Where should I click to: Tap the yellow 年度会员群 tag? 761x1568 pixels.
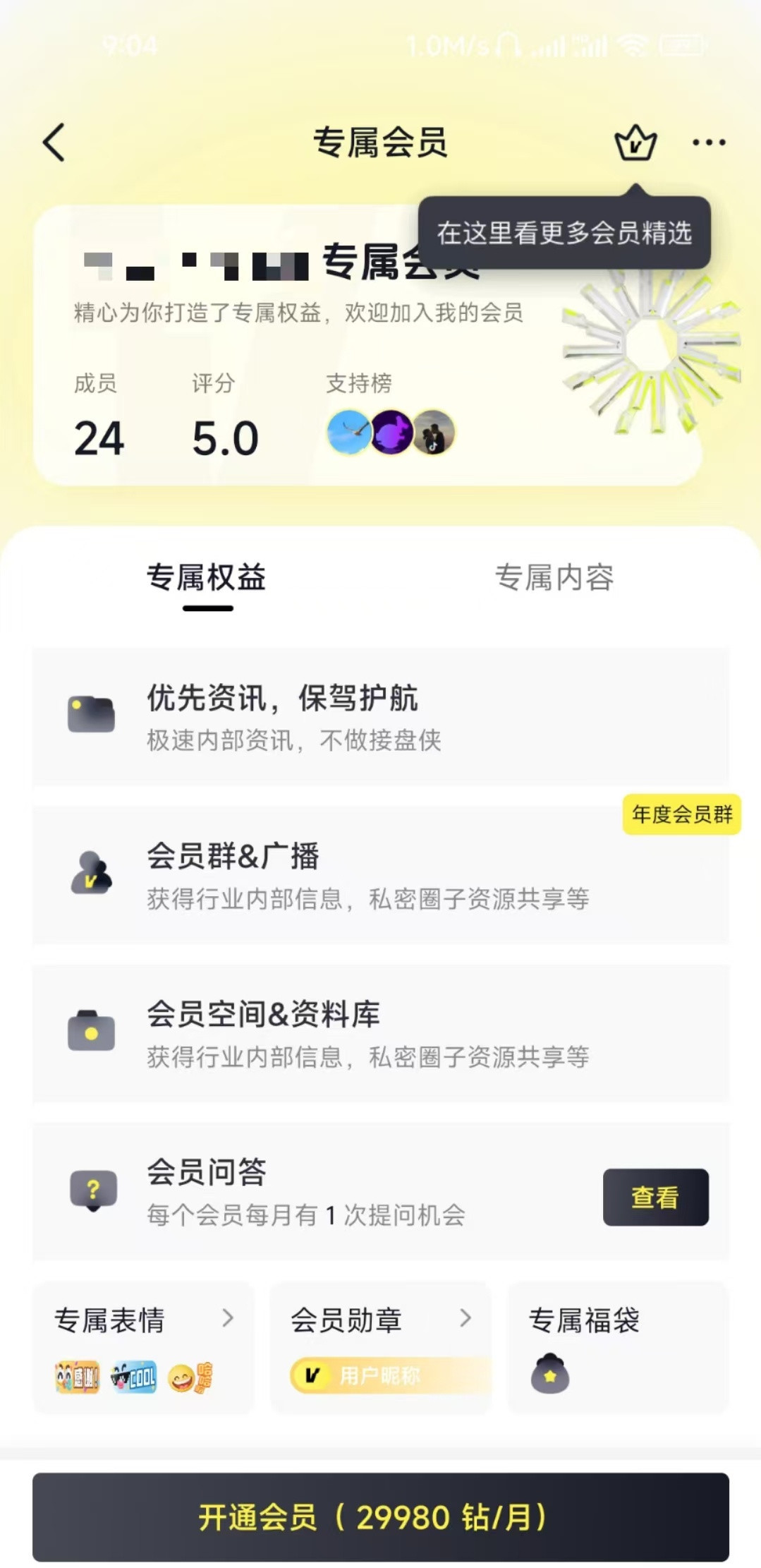point(681,815)
